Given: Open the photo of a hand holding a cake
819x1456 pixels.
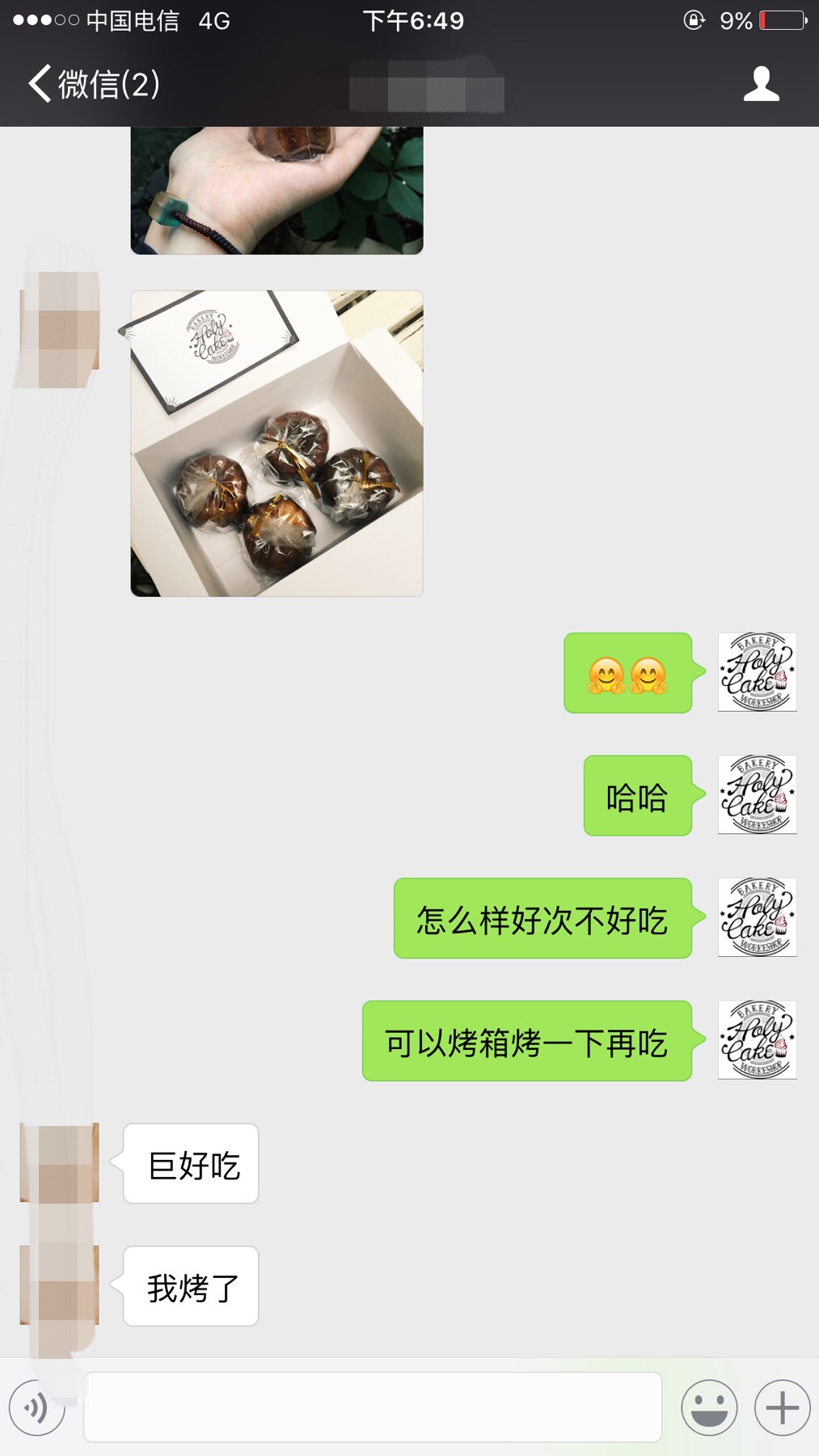Looking at the screenshot, I should point(277,190).
